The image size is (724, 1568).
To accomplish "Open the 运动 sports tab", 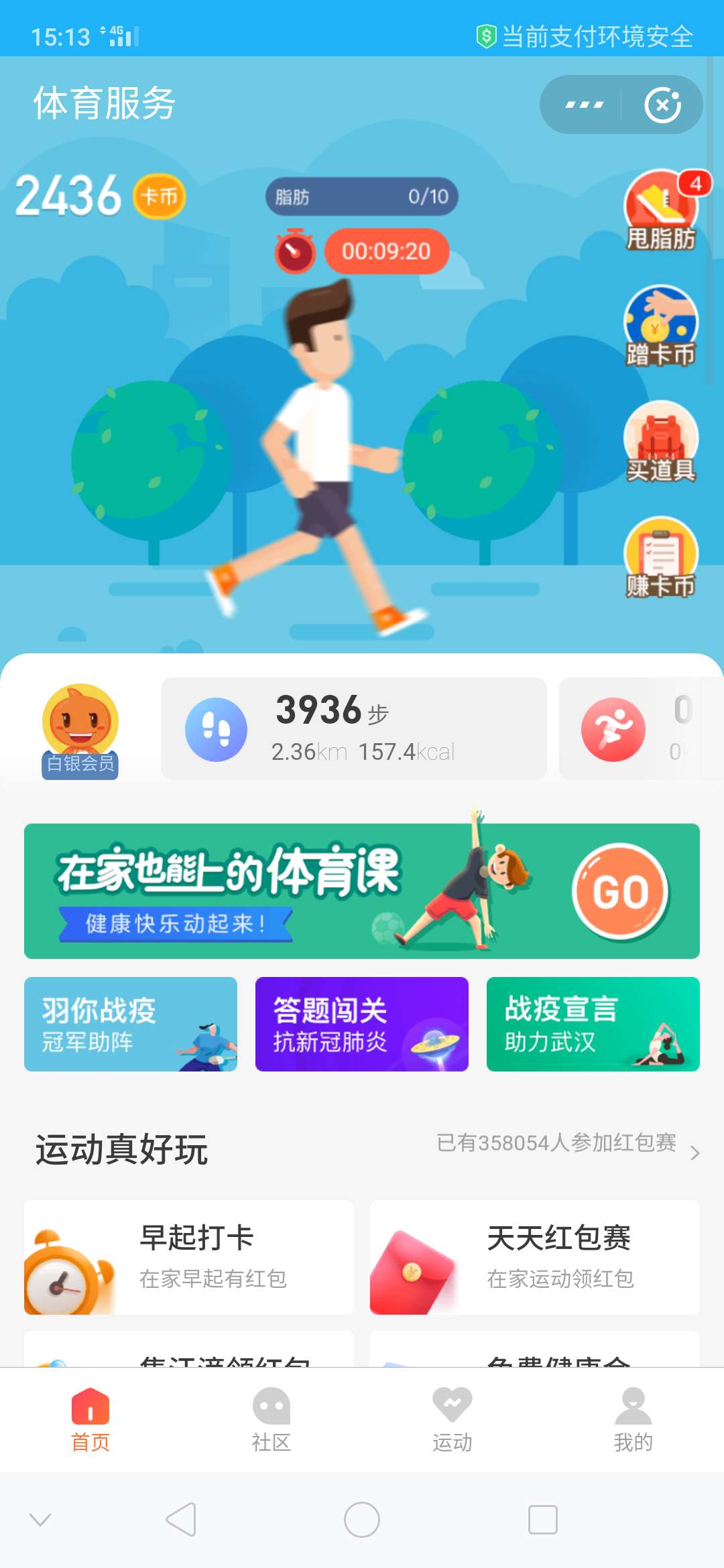I will click(452, 1421).
